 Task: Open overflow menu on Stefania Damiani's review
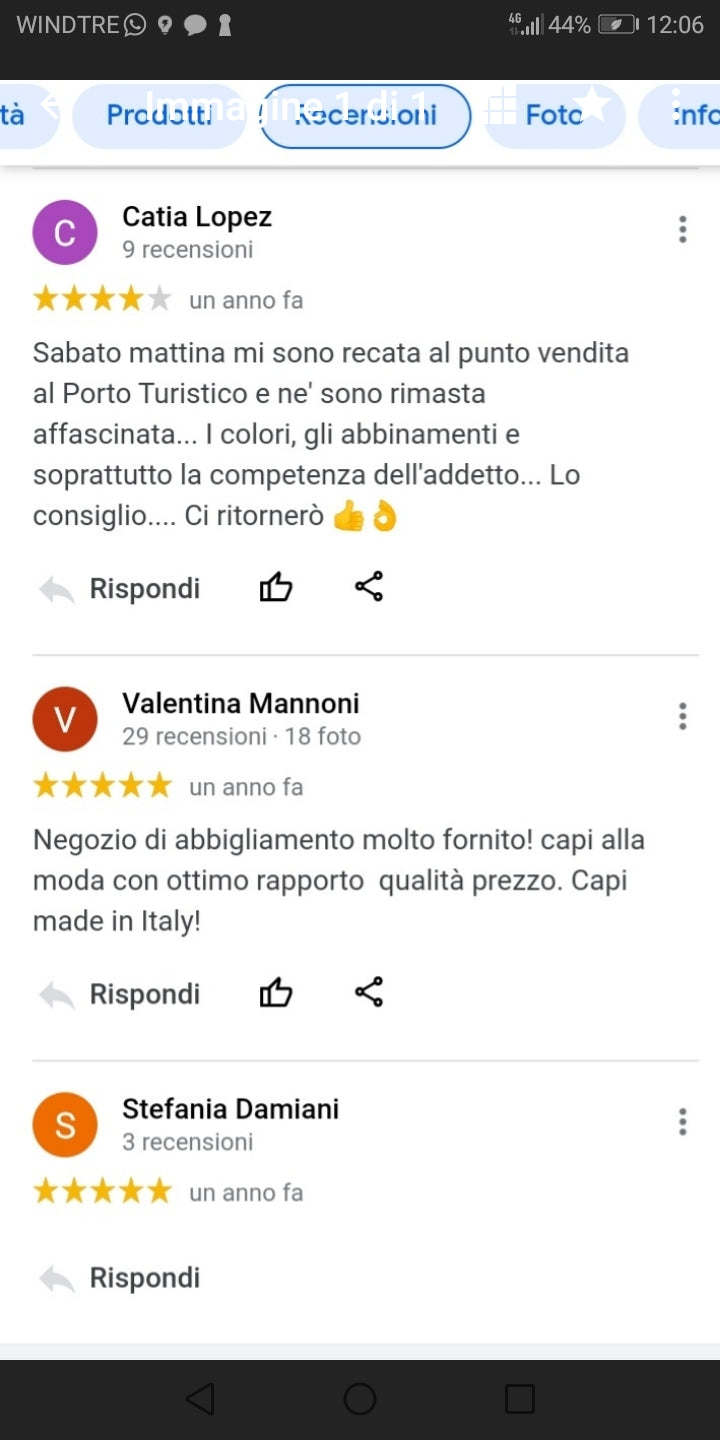[682, 1122]
